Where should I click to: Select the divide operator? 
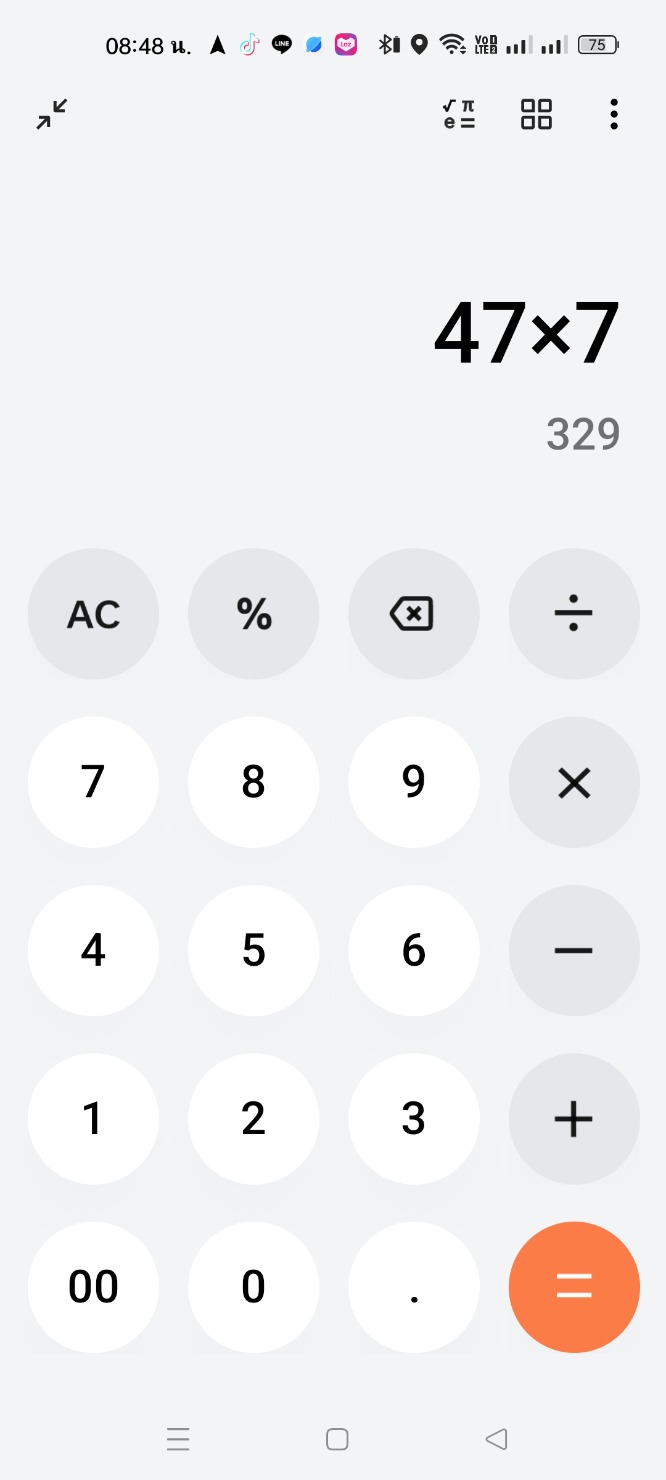[x=574, y=614]
